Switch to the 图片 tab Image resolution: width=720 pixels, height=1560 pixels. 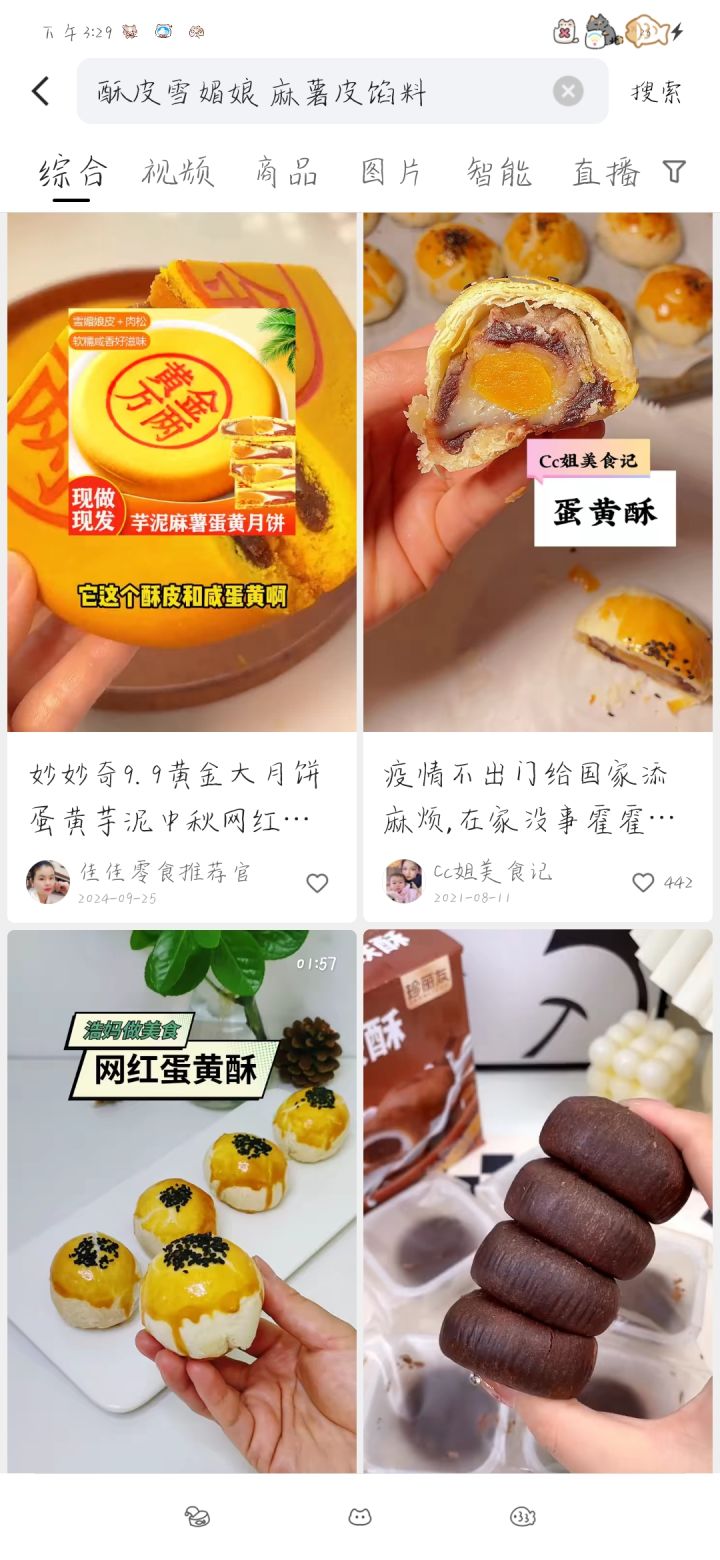[392, 172]
